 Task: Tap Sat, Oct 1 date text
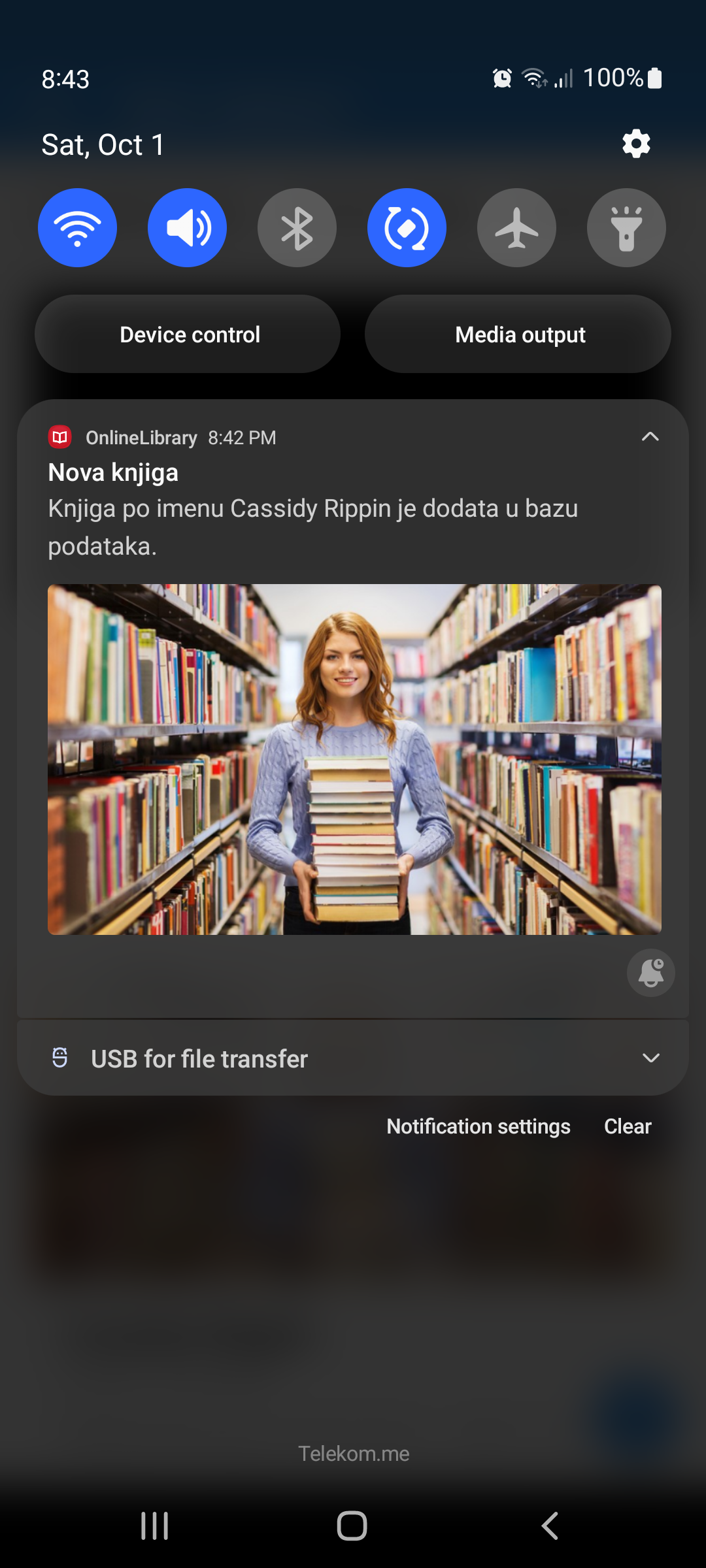[x=104, y=144]
